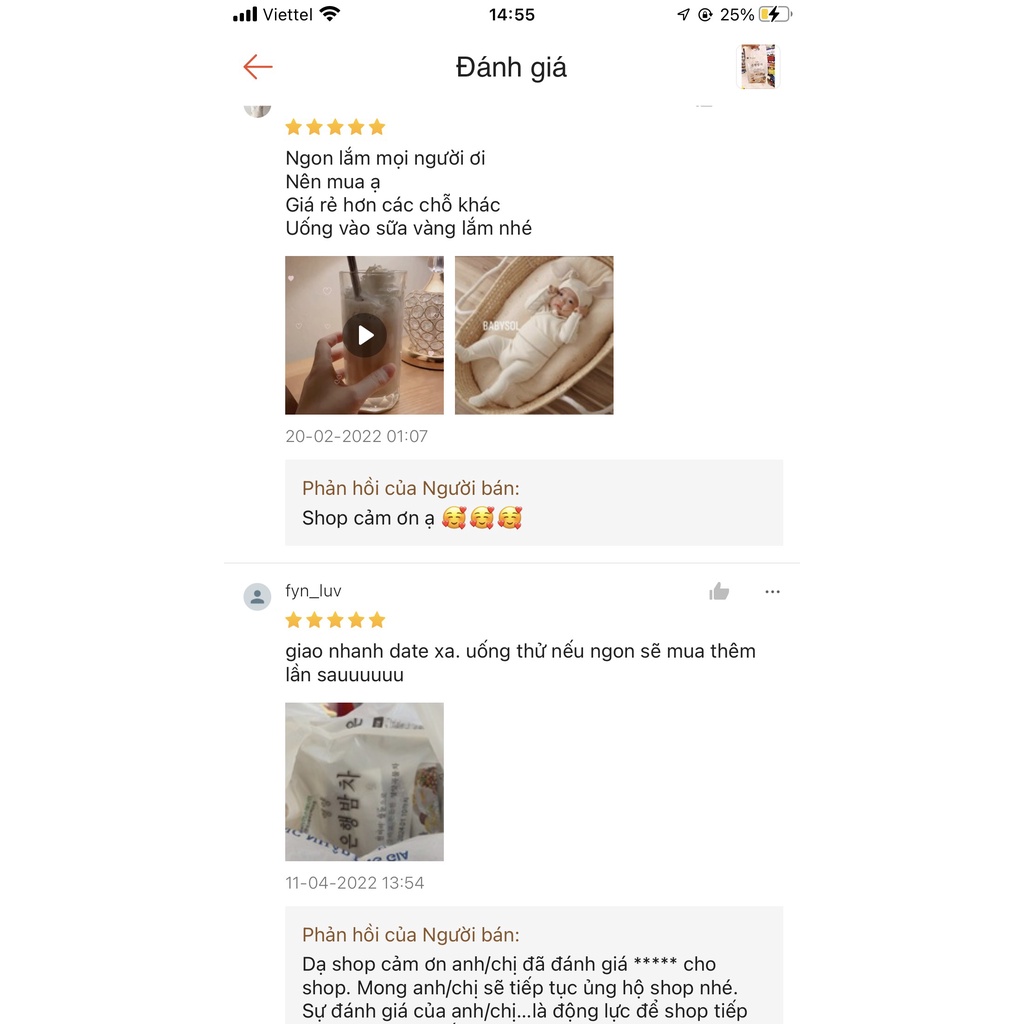Like fyn_luv's review with the thumbs-up
This screenshot has height=1024, width=1024.
[x=719, y=592]
